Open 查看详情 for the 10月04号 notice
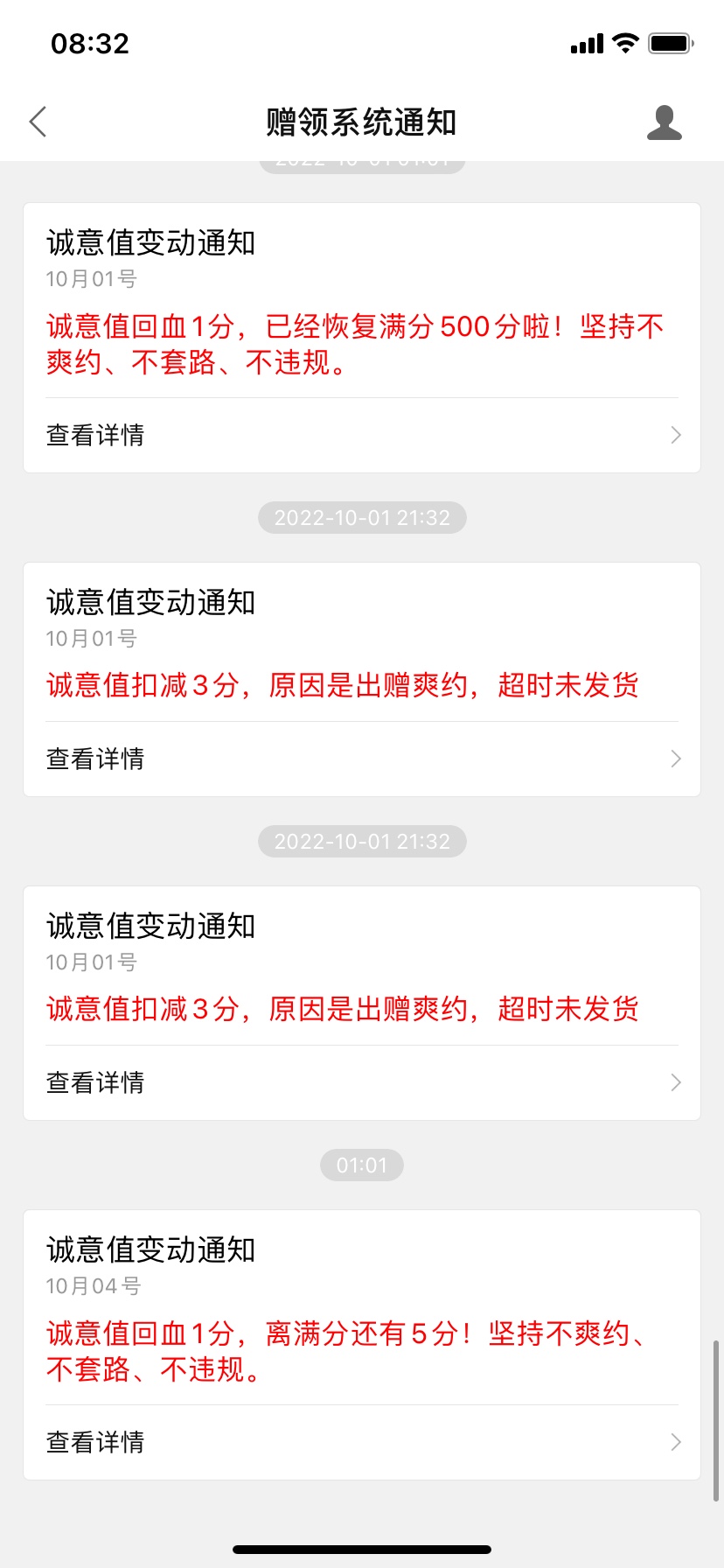The height and width of the screenshot is (1568, 724). tap(362, 1442)
